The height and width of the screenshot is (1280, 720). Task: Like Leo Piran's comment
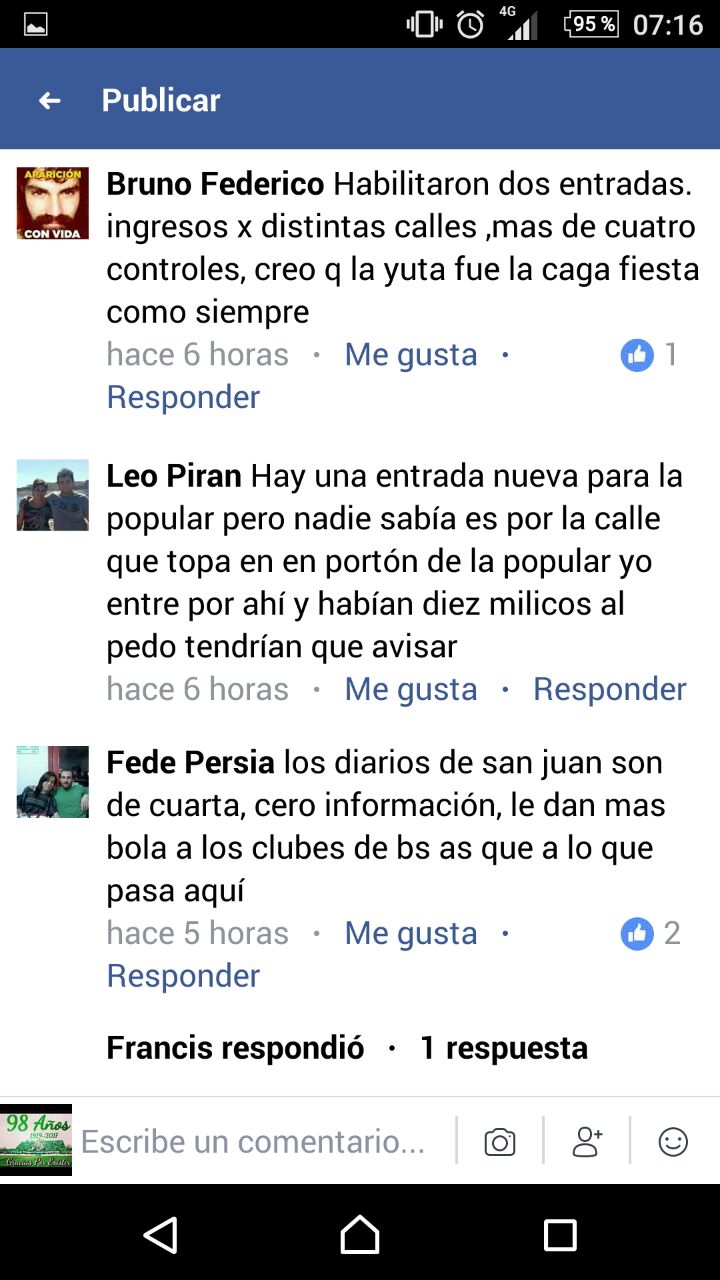tap(410, 689)
